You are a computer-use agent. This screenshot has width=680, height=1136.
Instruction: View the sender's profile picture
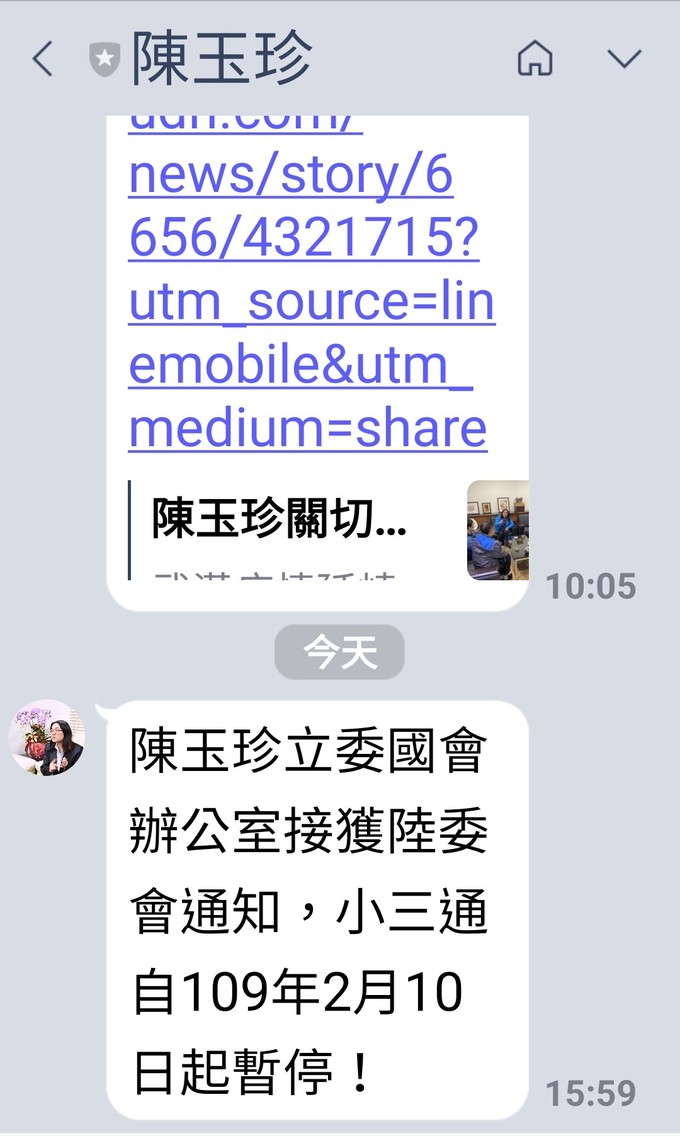coord(46,738)
